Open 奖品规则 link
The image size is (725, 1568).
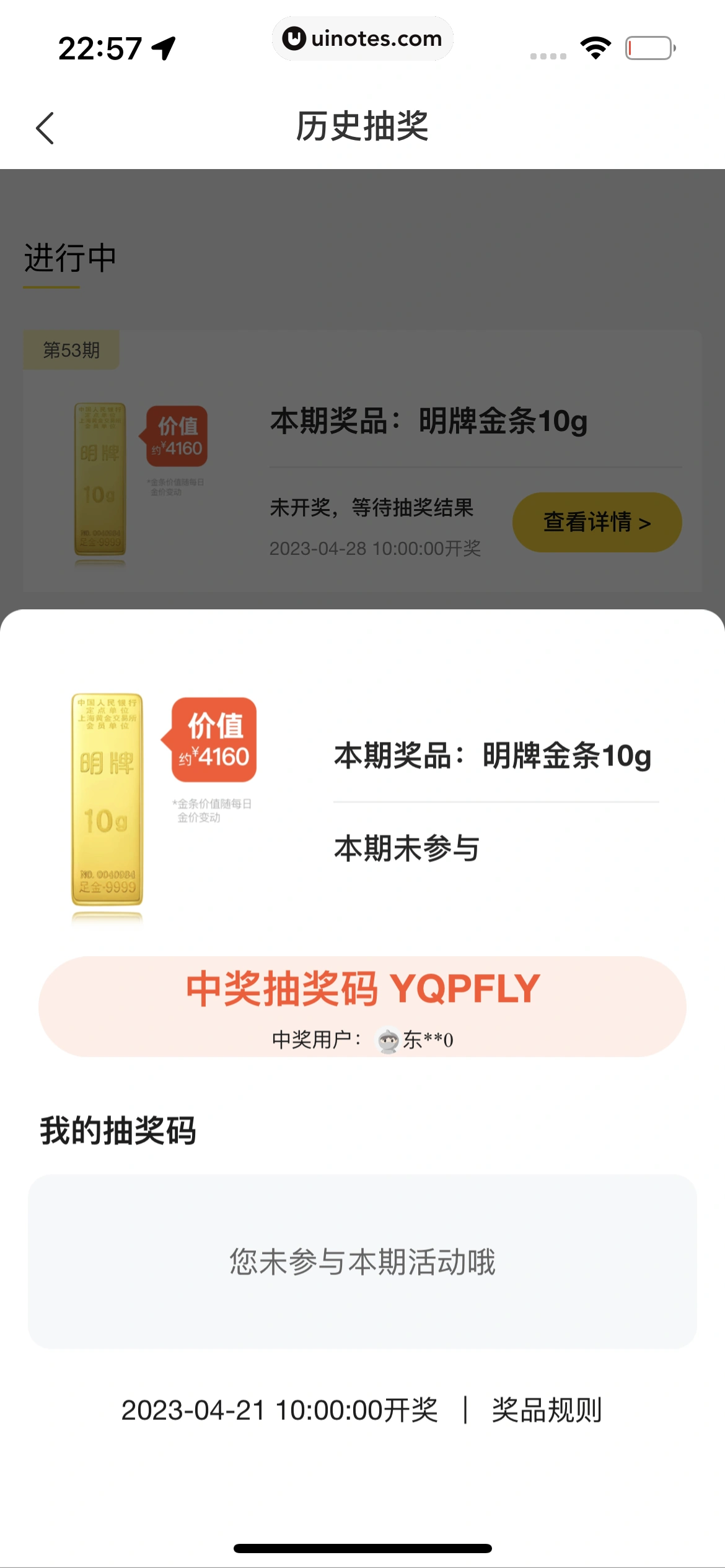tap(547, 1410)
